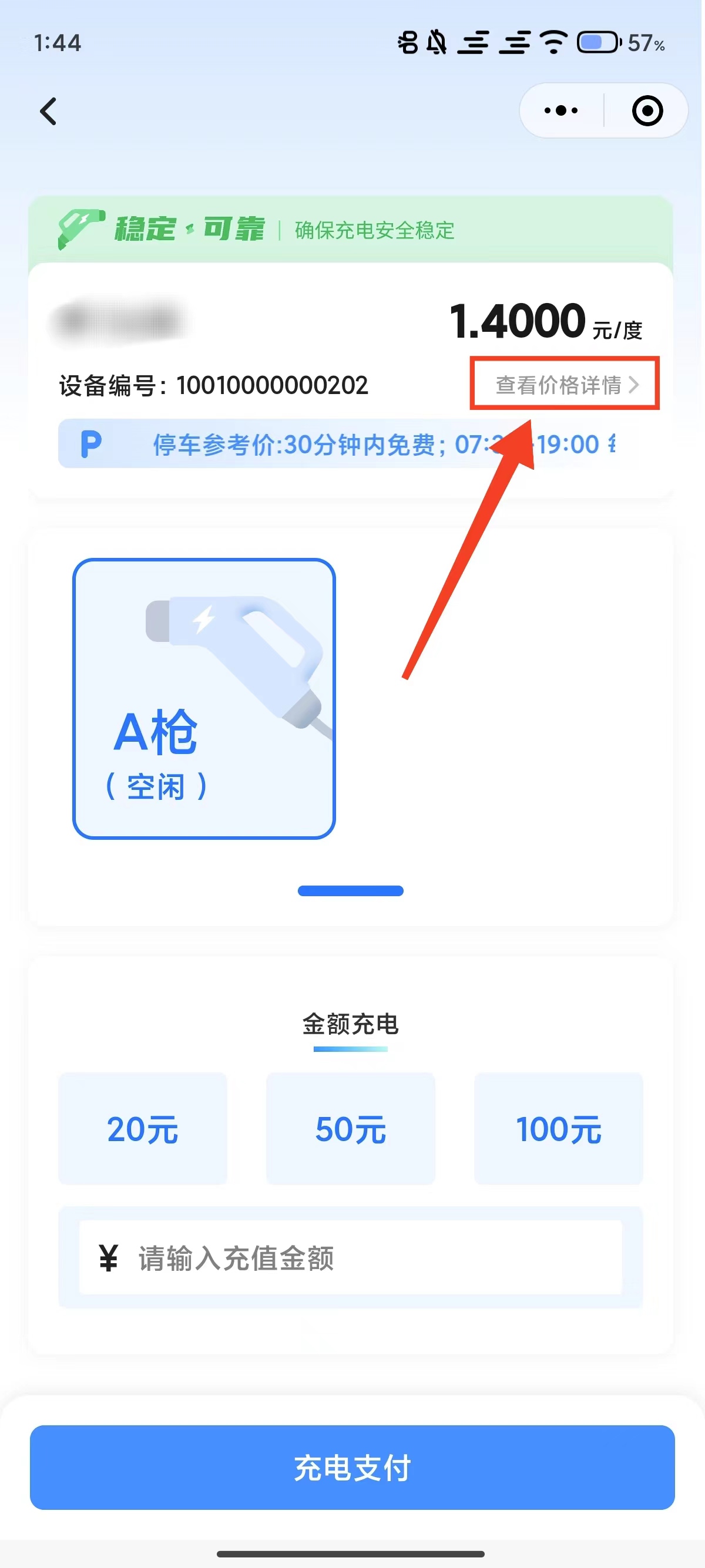The width and height of the screenshot is (705, 1568).
Task: Focus the 请输入充值金额 input field
Action: 351,1257
